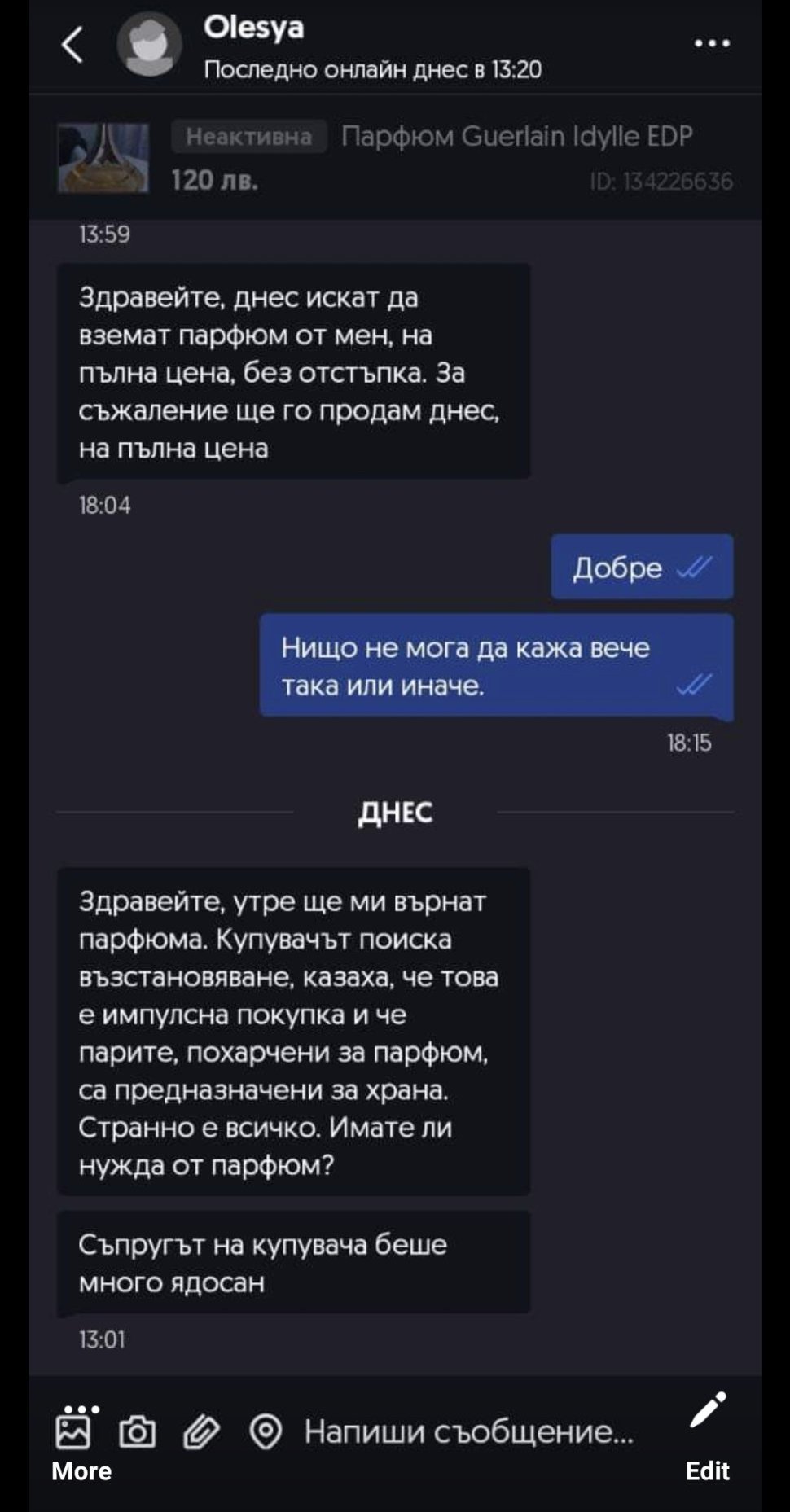Screen dimensions: 790x1512
Task: Open the camera to take a photo
Action: click(x=138, y=1431)
